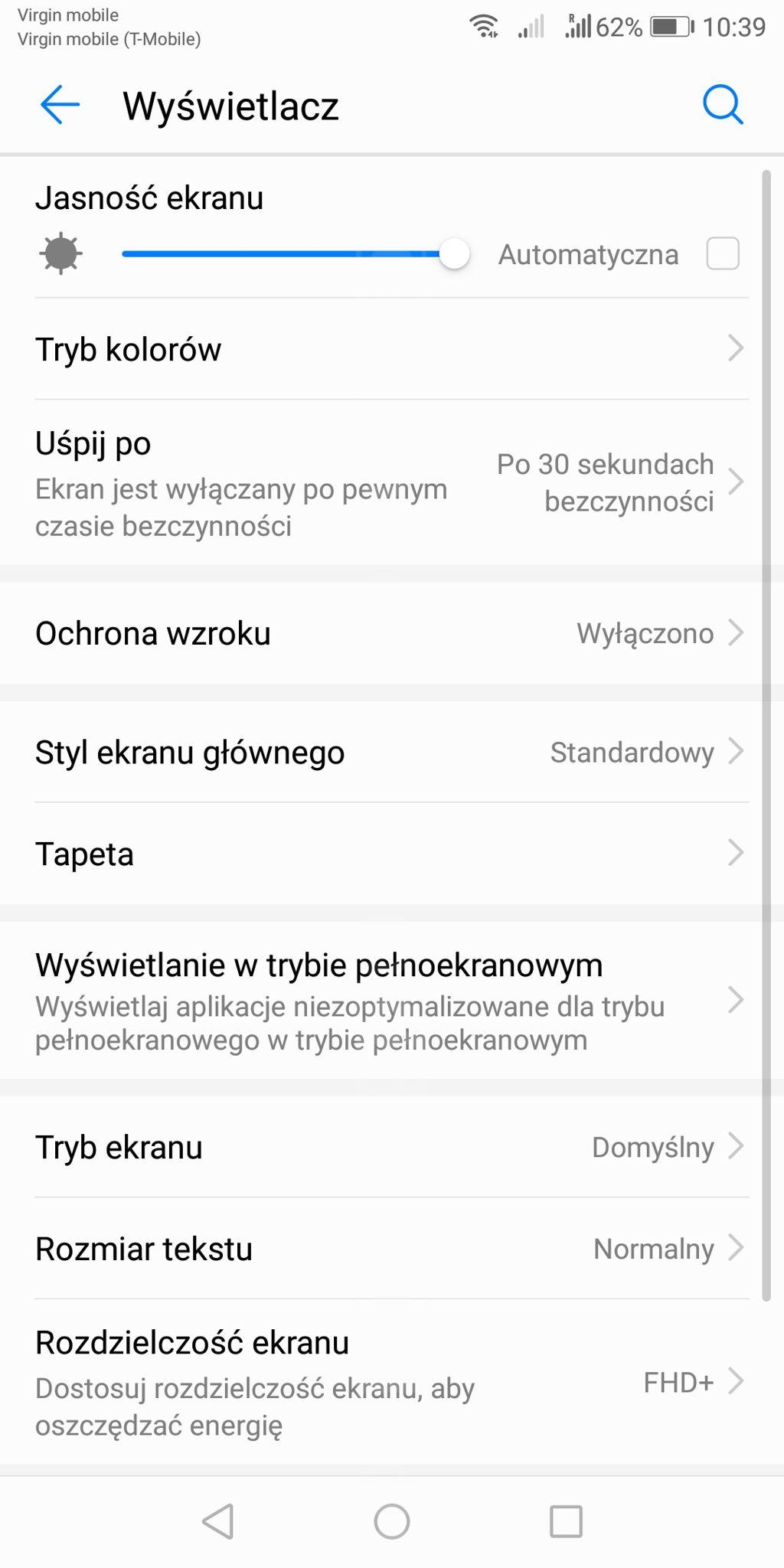Go back from Wyświetlacz settings
This screenshot has width=784, height=1568.
point(60,105)
